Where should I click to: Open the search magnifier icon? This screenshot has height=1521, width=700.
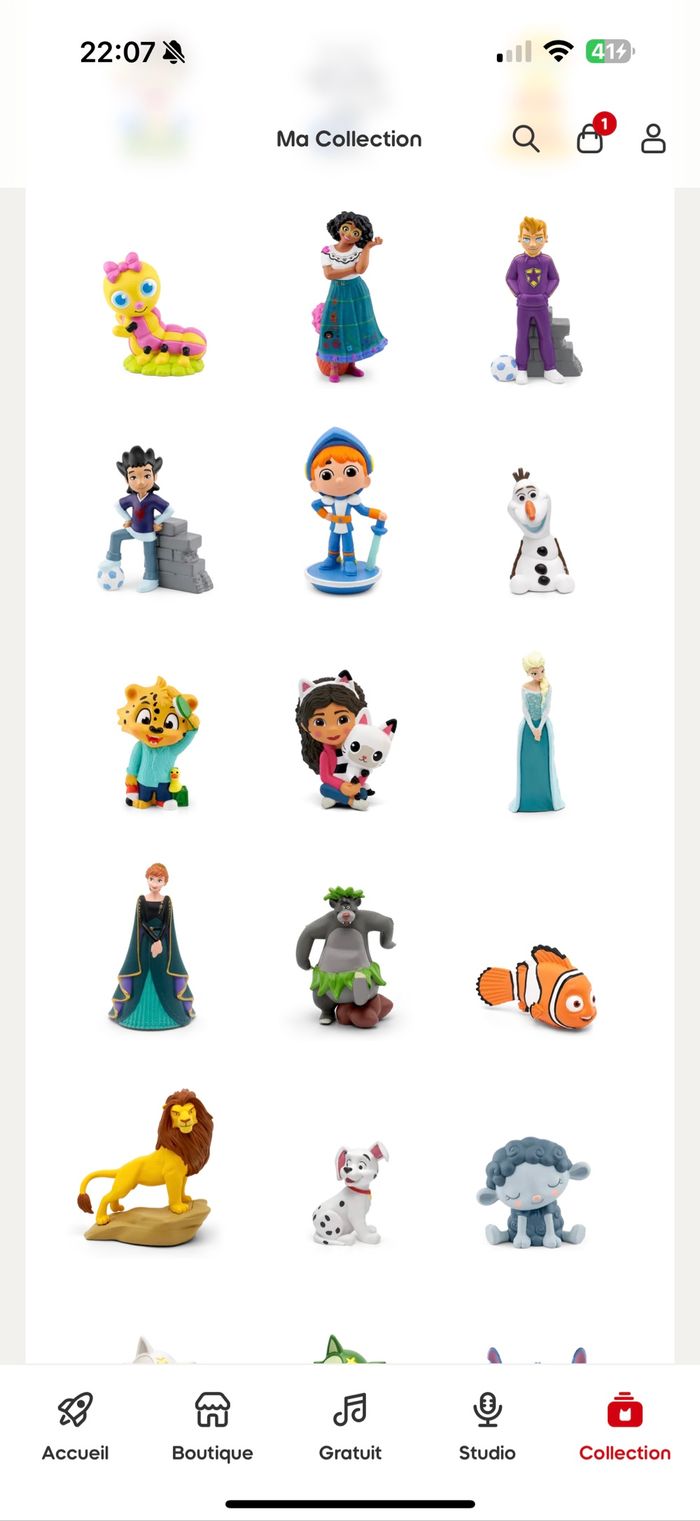coord(526,139)
